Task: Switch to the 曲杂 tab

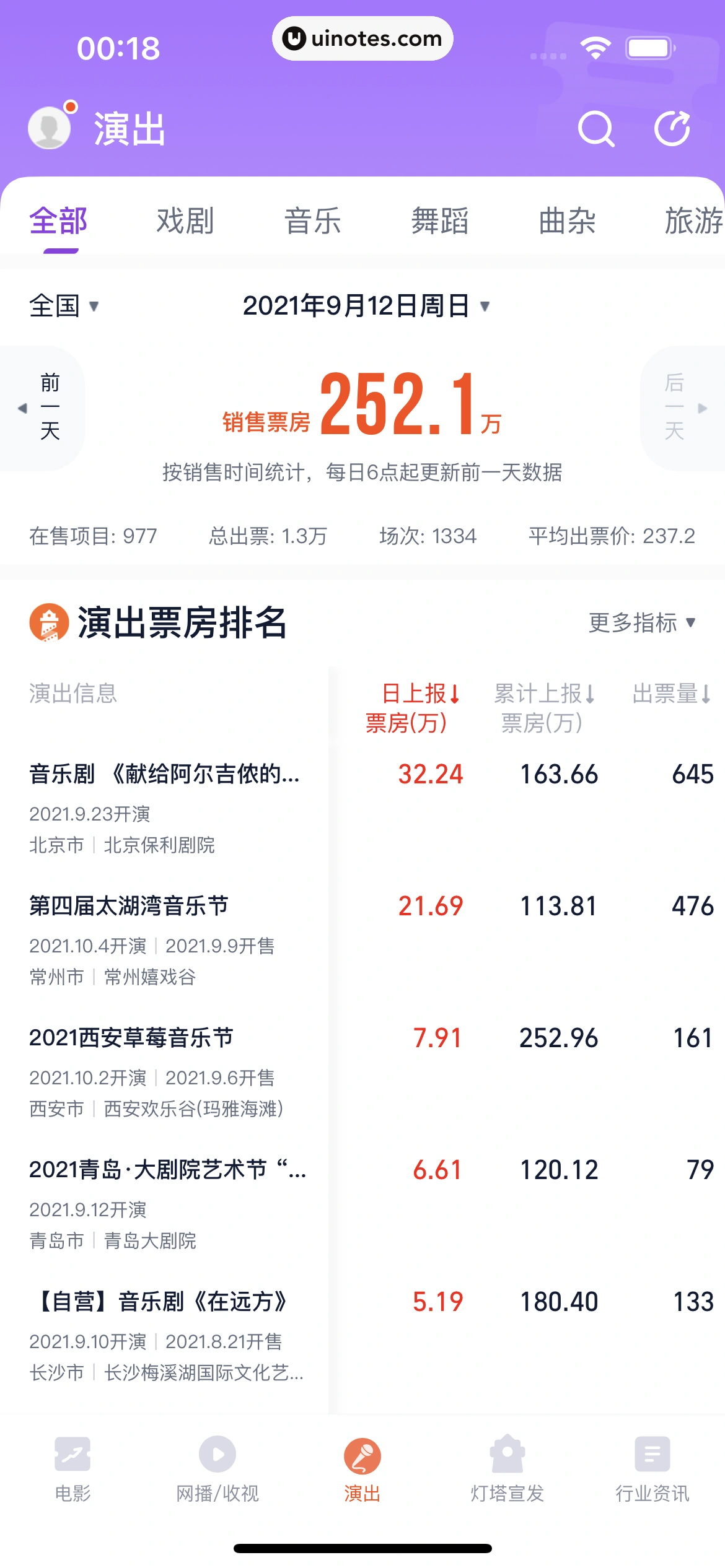Action: pyautogui.click(x=567, y=221)
